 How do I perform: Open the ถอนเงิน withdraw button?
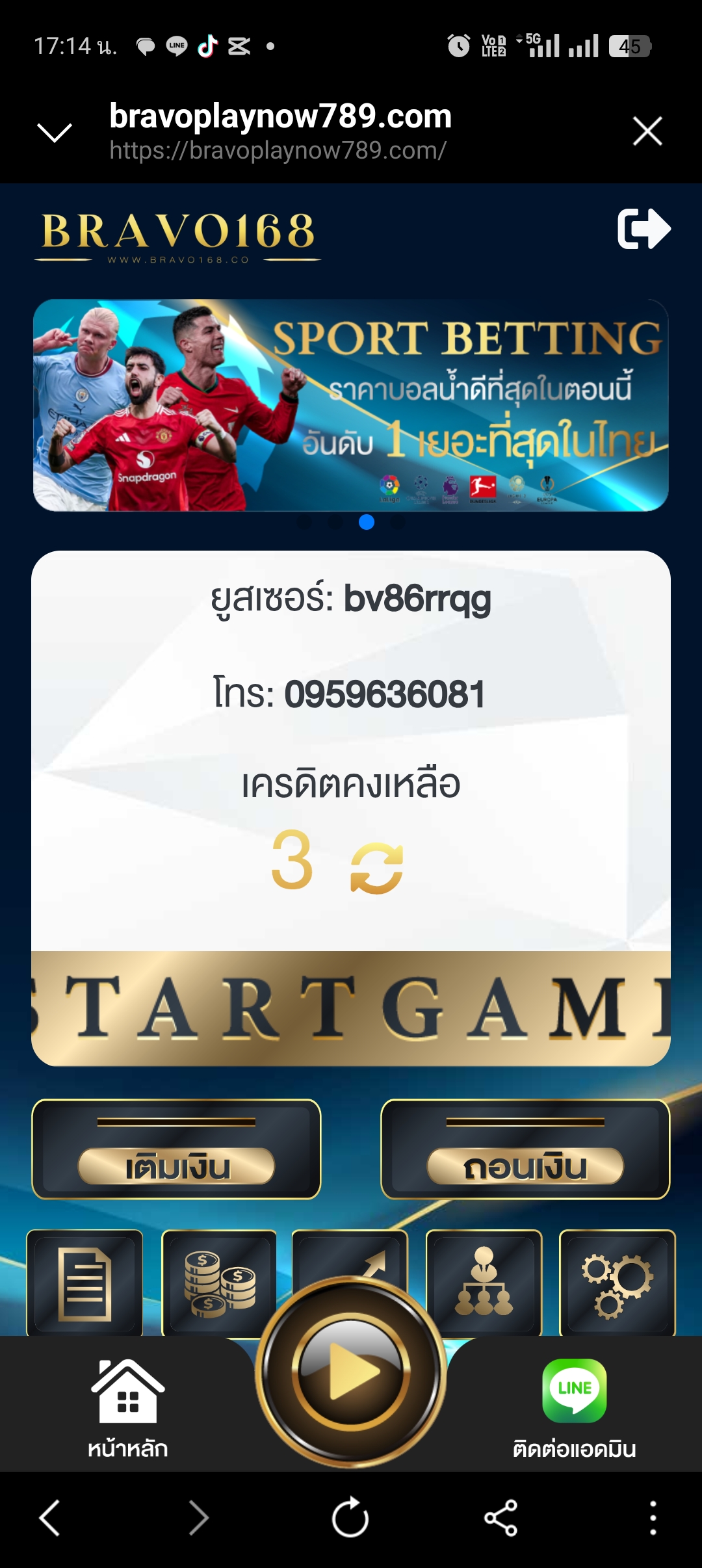[x=525, y=1149]
